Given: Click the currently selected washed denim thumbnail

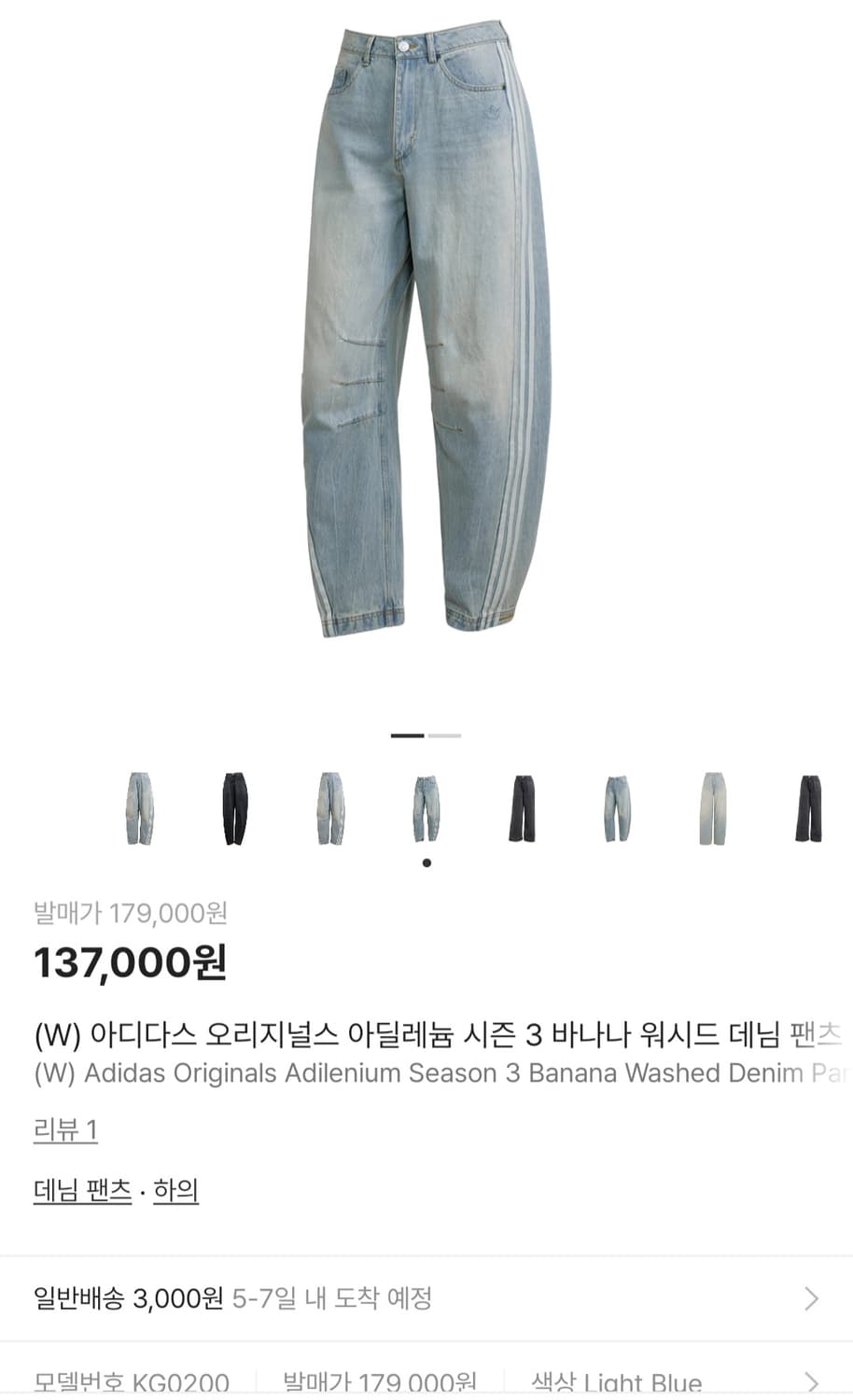Looking at the screenshot, I should 426,808.
